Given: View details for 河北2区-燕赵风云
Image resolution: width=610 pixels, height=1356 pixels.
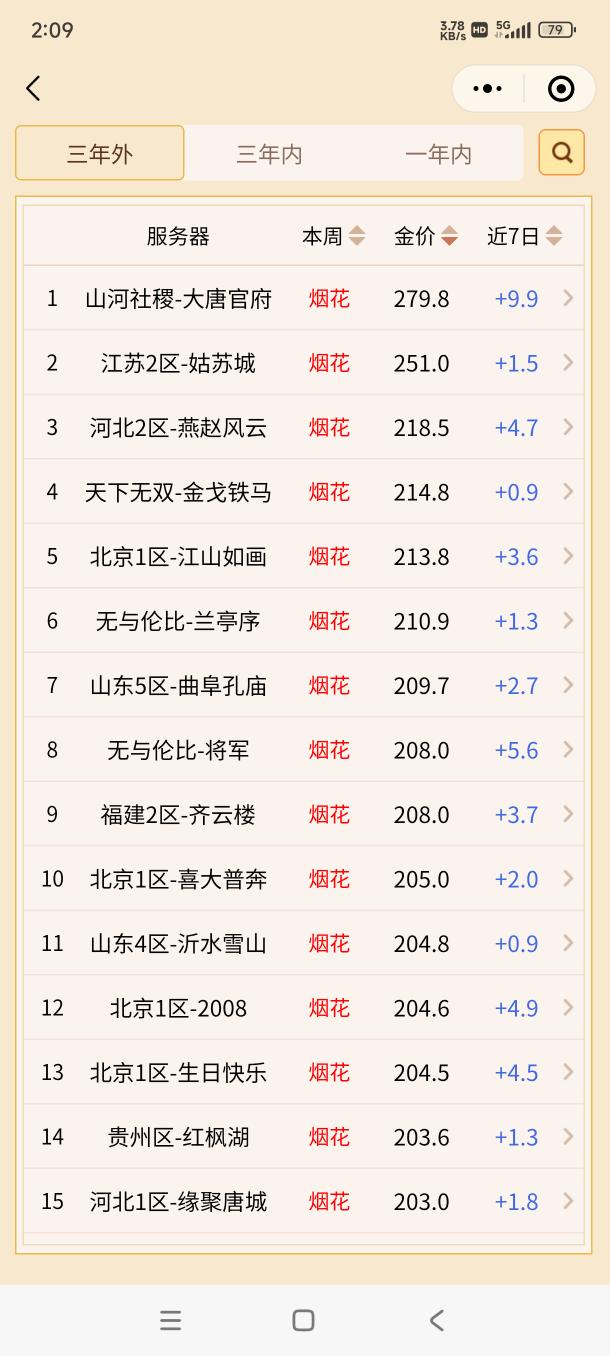Looking at the screenshot, I should 304,427.
